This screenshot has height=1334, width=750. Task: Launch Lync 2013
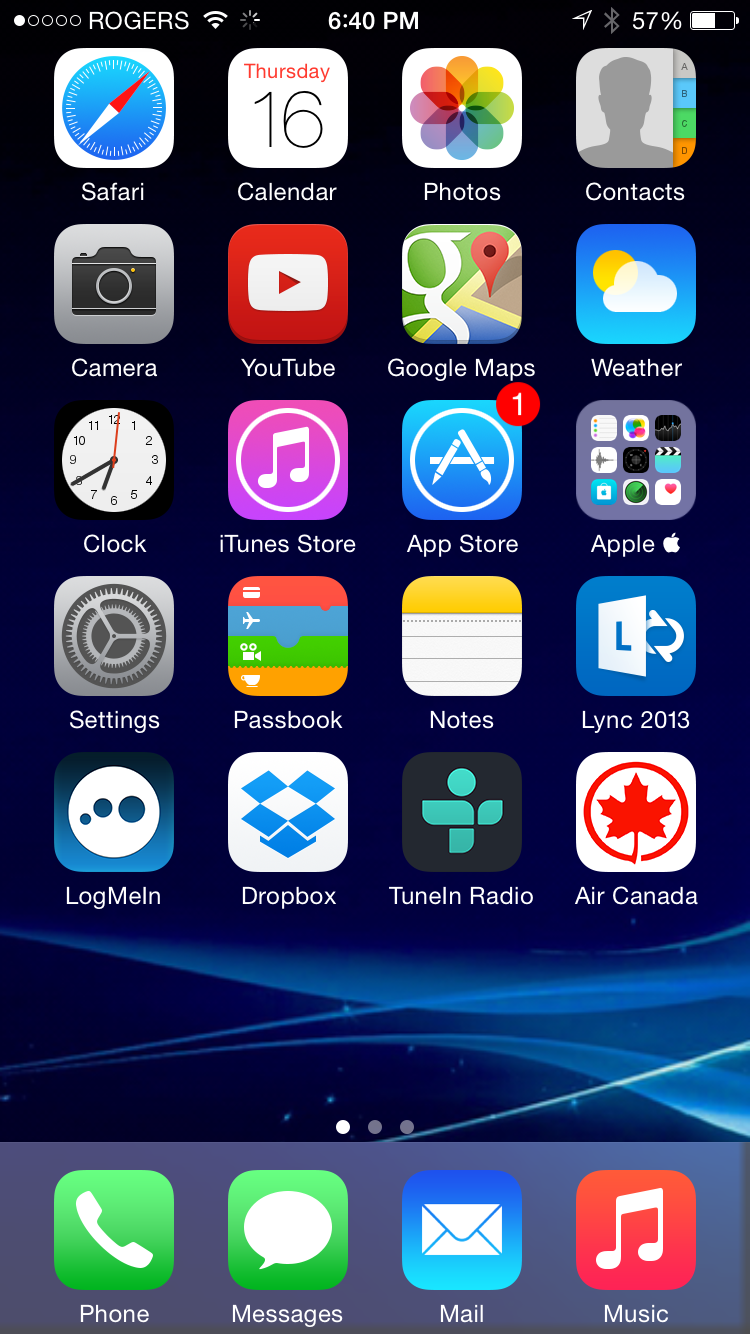(x=635, y=636)
